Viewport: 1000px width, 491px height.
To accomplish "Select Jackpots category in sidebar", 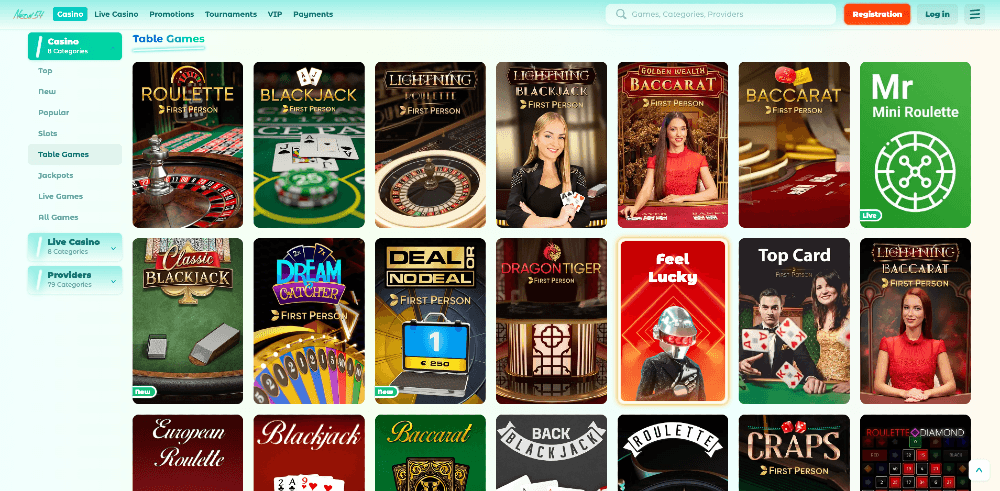I will (x=55, y=175).
